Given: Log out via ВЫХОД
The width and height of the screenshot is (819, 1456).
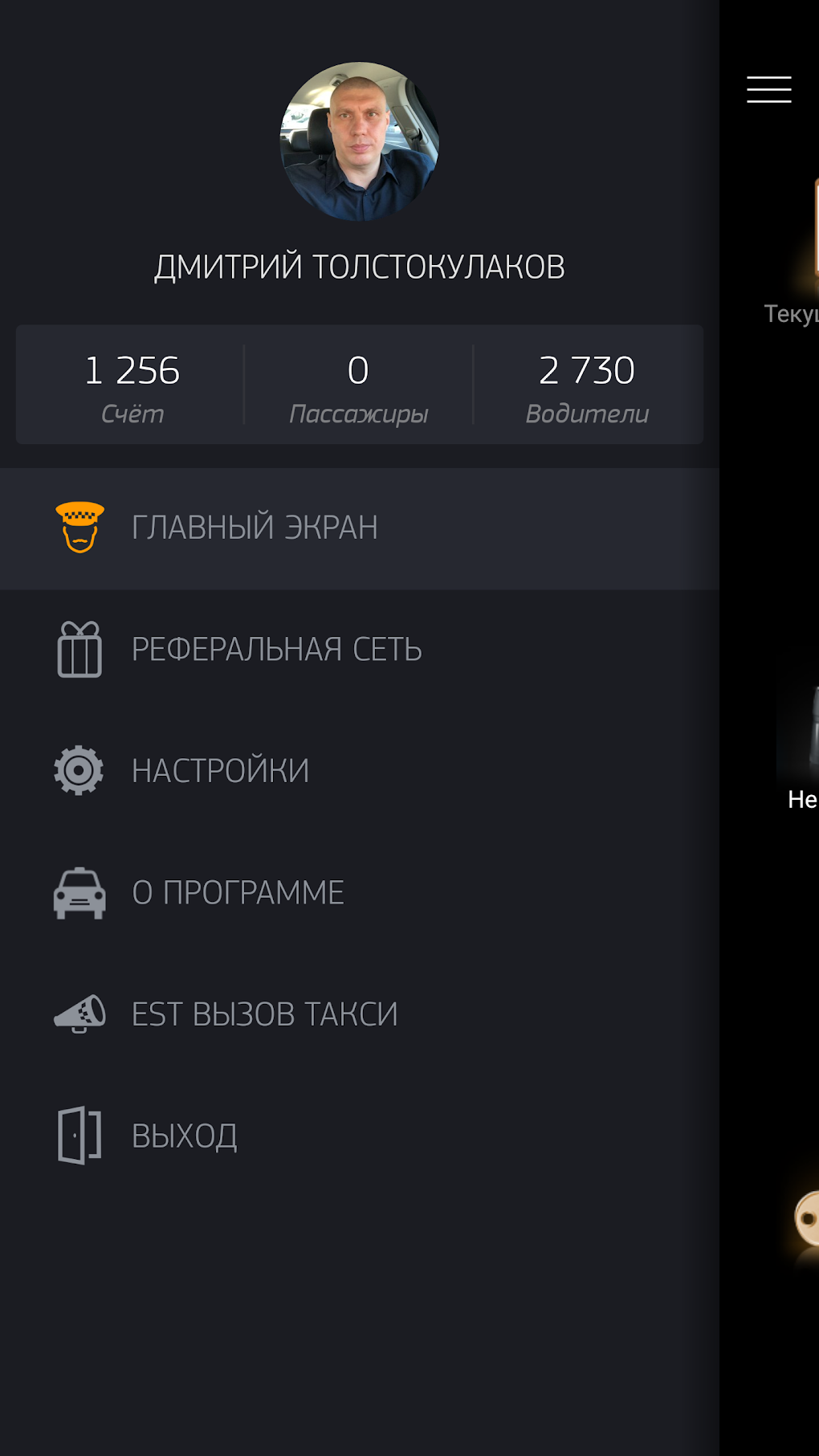Looking at the screenshot, I should pyautogui.click(x=360, y=1136).
